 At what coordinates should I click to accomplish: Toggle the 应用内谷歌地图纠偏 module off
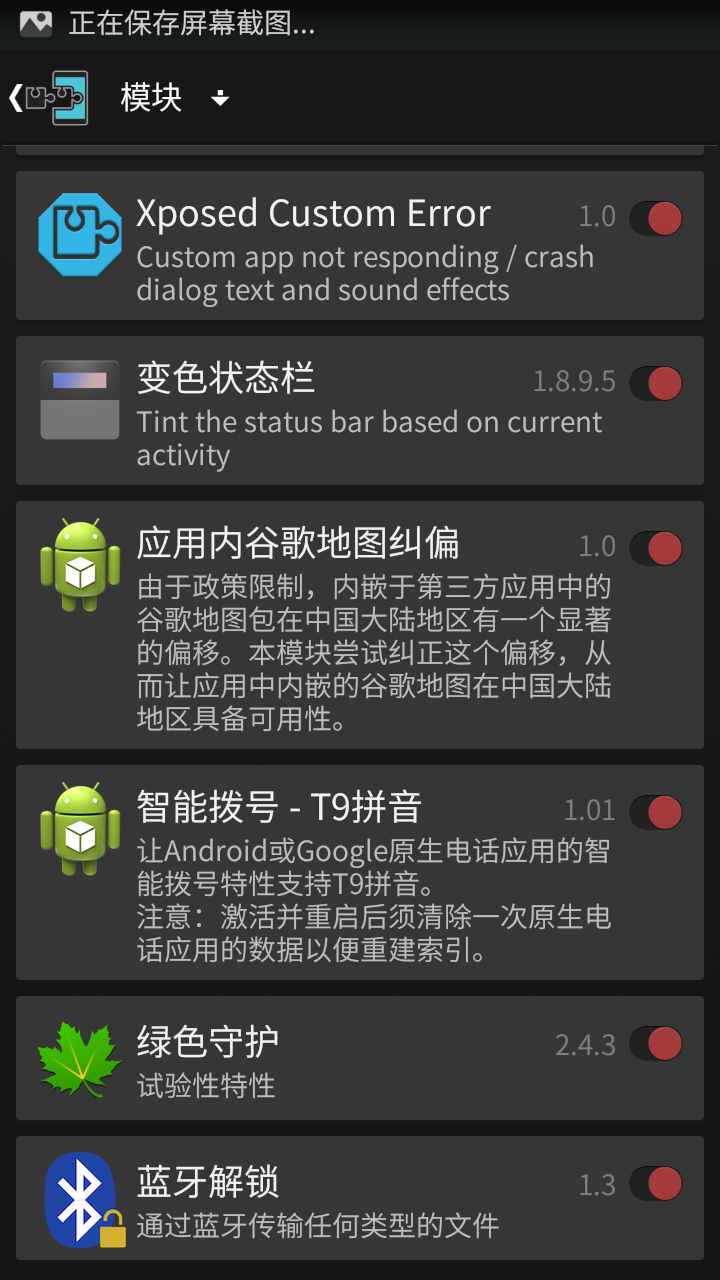pos(655,547)
